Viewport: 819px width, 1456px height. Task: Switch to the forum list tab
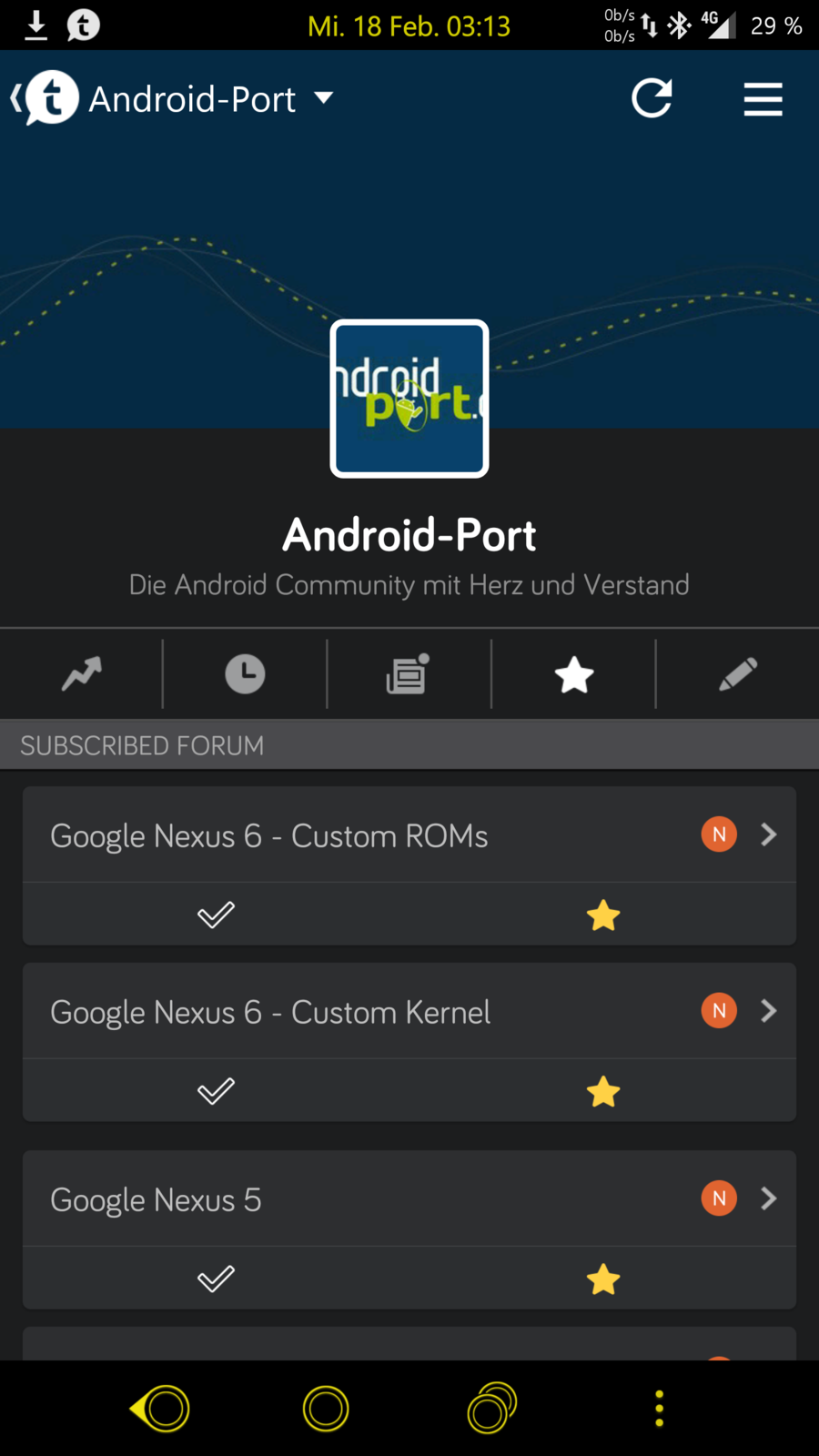(x=408, y=674)
